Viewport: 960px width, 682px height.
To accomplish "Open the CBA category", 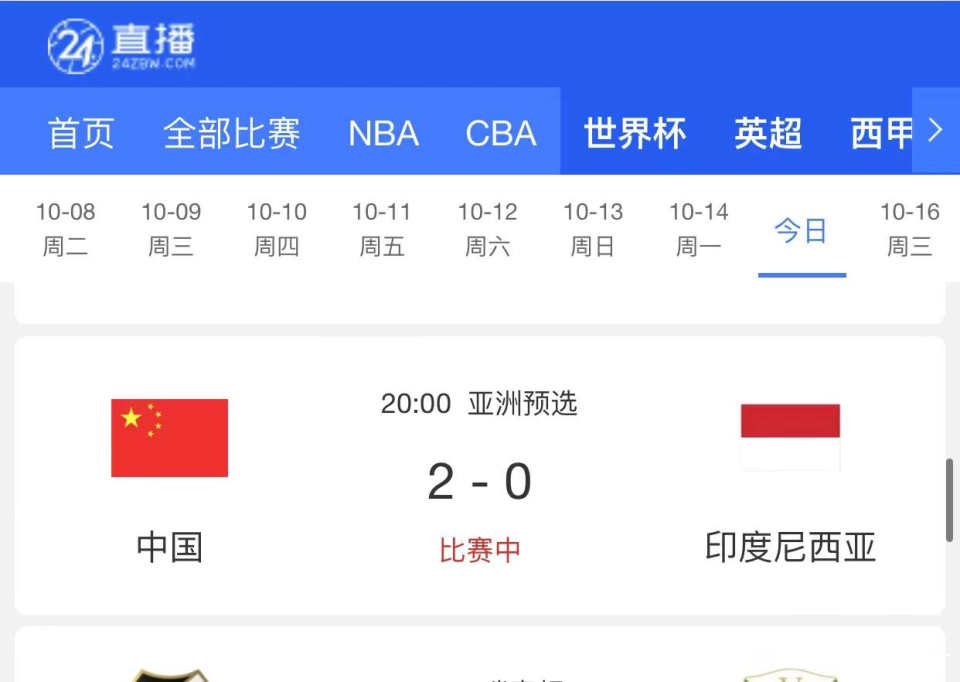I will coord(501,133).
